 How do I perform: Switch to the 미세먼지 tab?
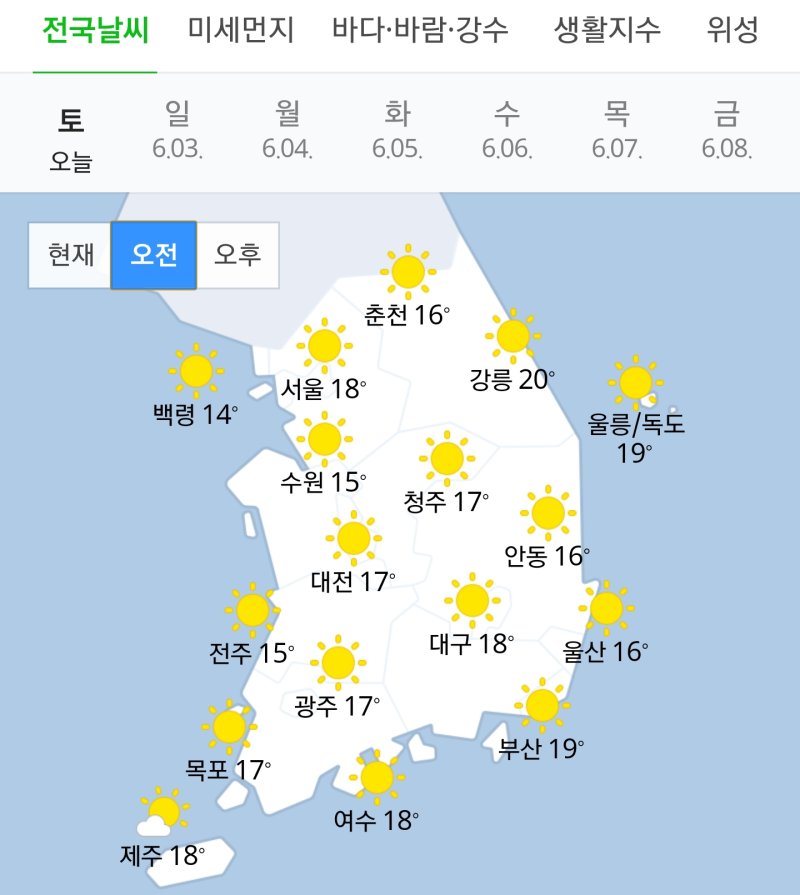click(241, 31)
